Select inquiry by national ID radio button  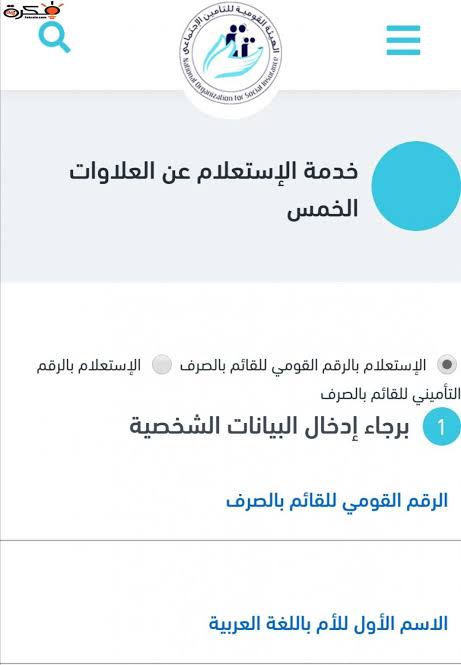(x=447, y=365)
